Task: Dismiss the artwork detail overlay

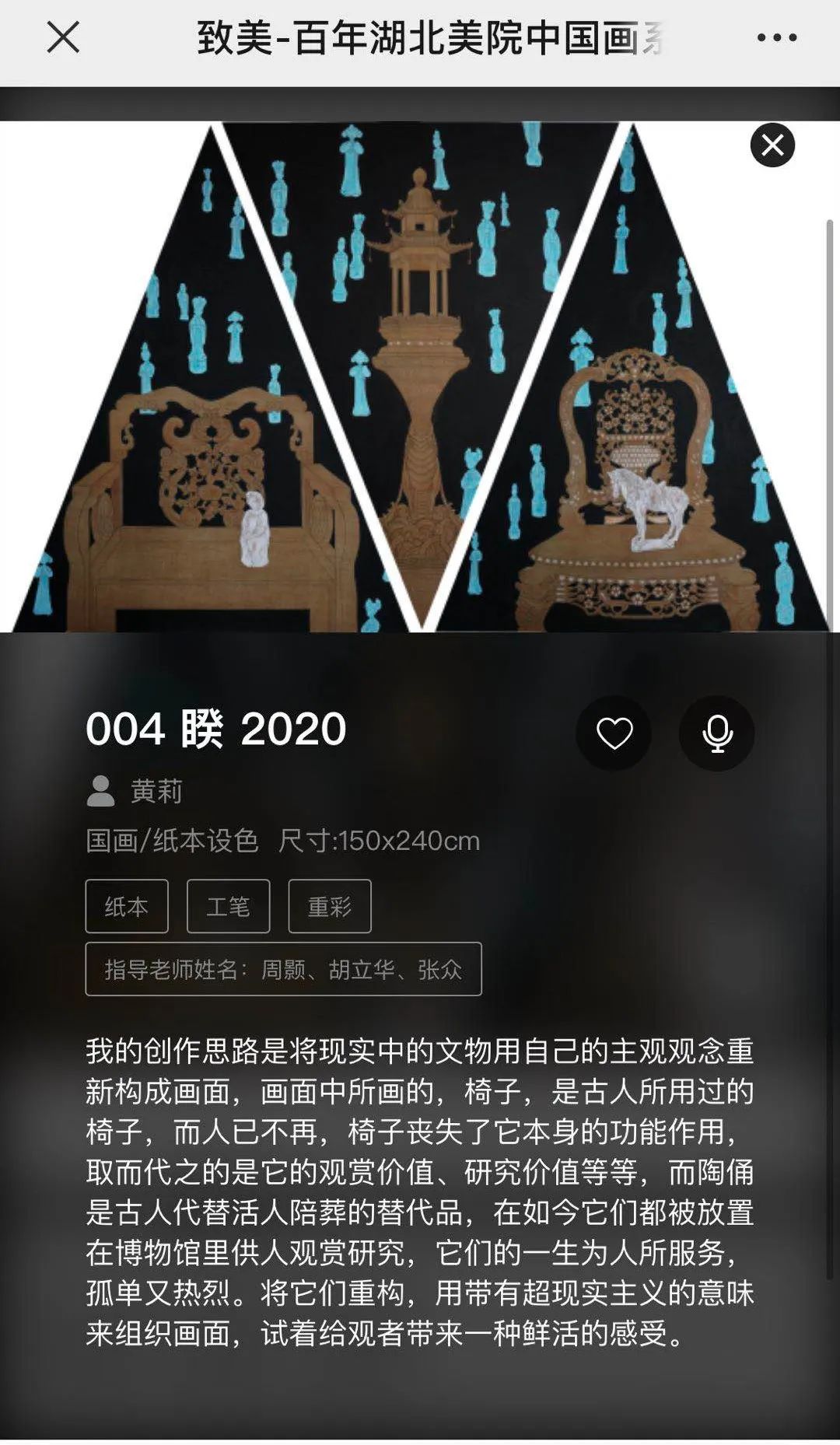Action: (x=772, y=145)
